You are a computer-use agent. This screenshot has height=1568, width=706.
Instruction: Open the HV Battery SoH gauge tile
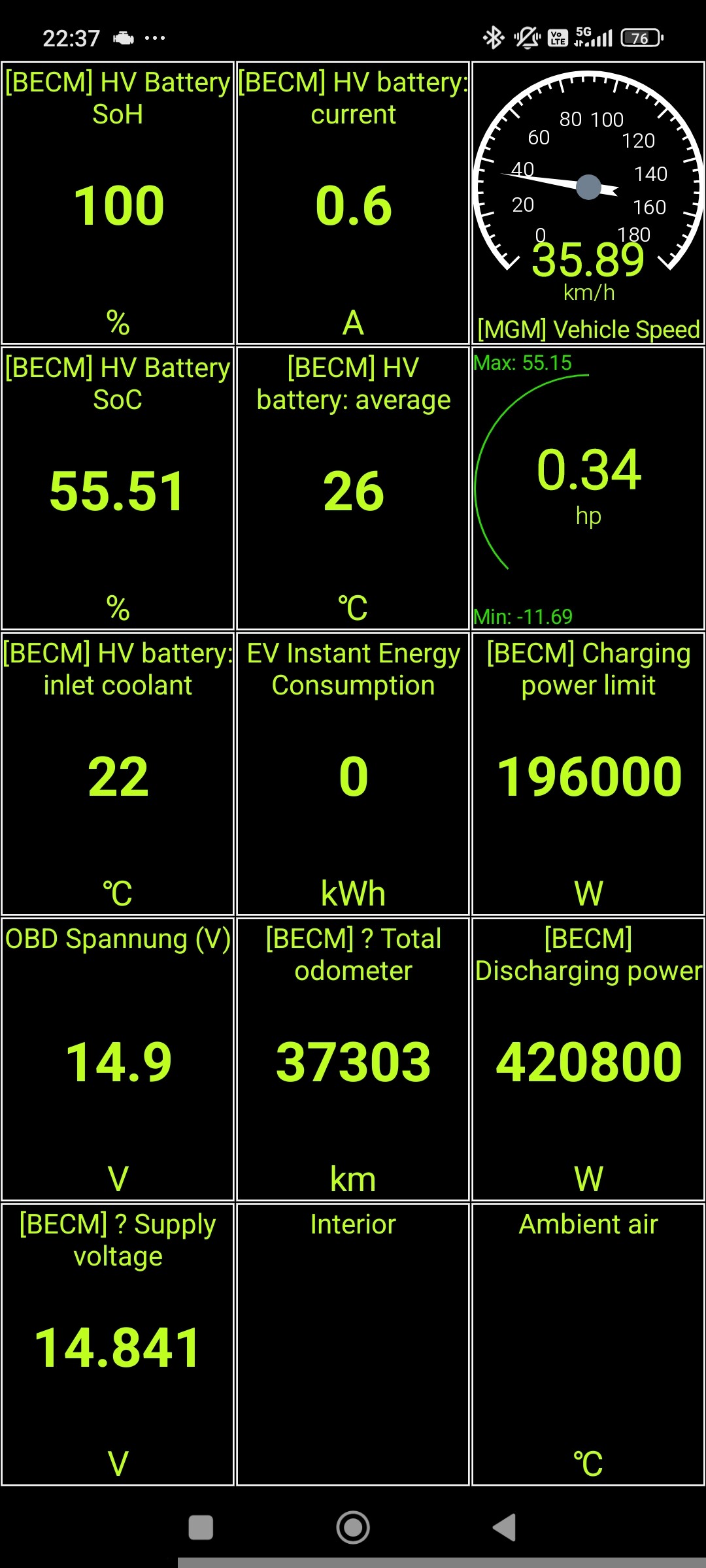(118, 203)
